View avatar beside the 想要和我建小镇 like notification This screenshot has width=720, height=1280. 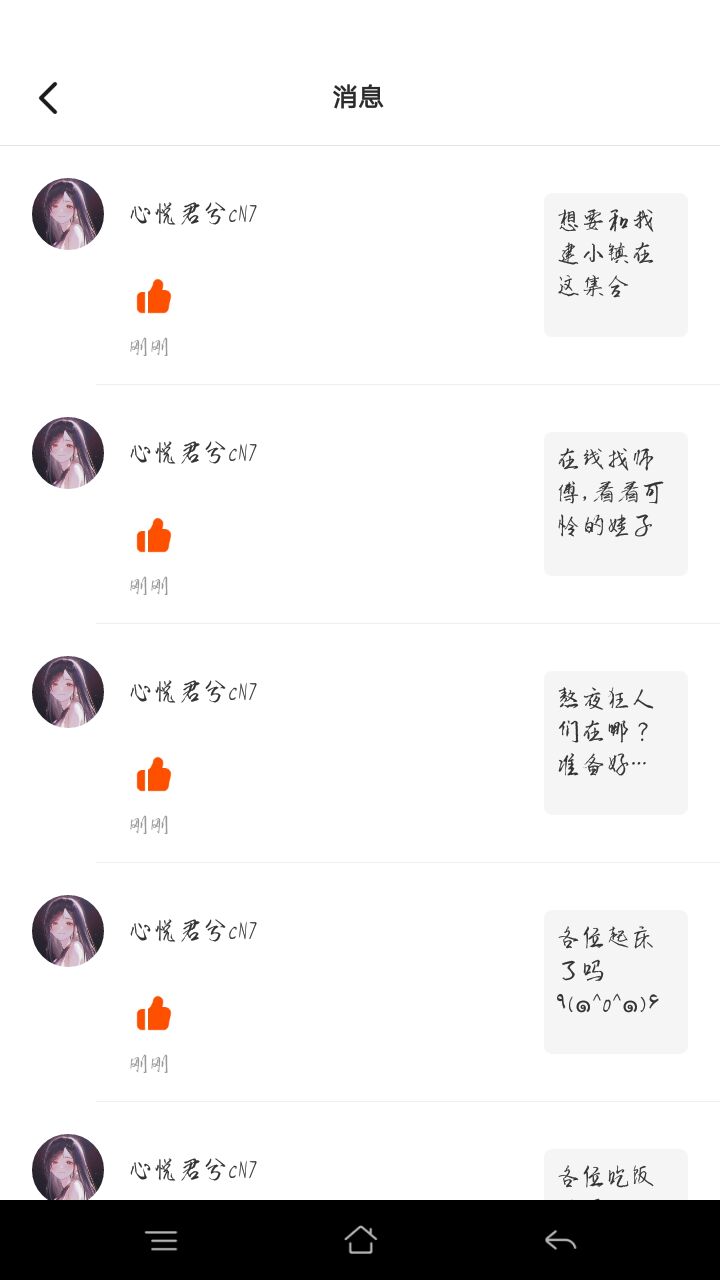click(68, 214)
